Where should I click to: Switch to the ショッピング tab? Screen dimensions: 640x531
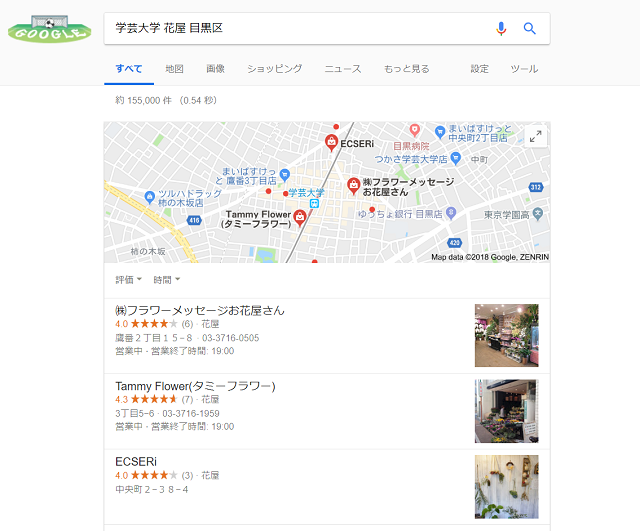[274, 69]
